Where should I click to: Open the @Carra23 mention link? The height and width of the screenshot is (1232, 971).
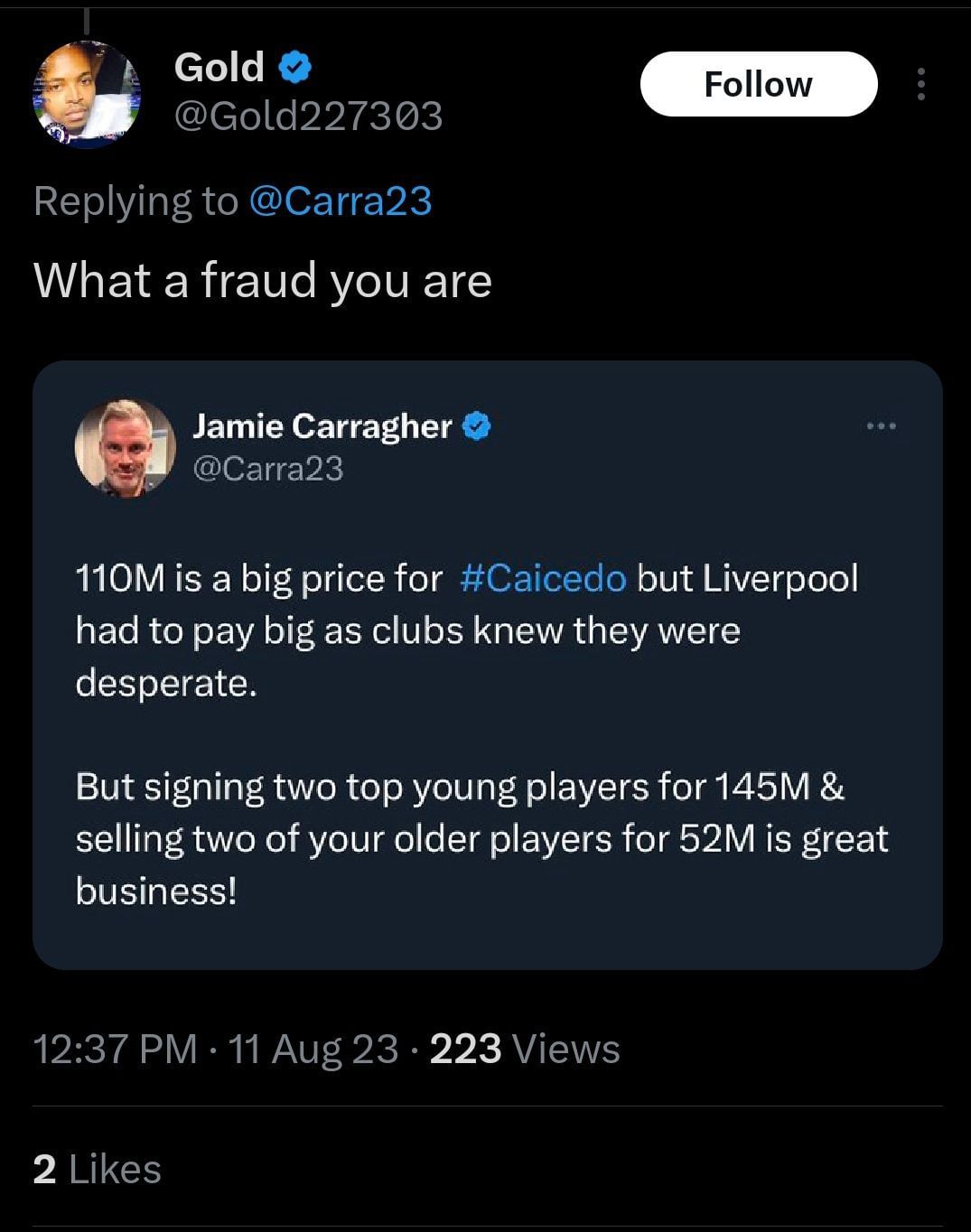coord(340,201)
